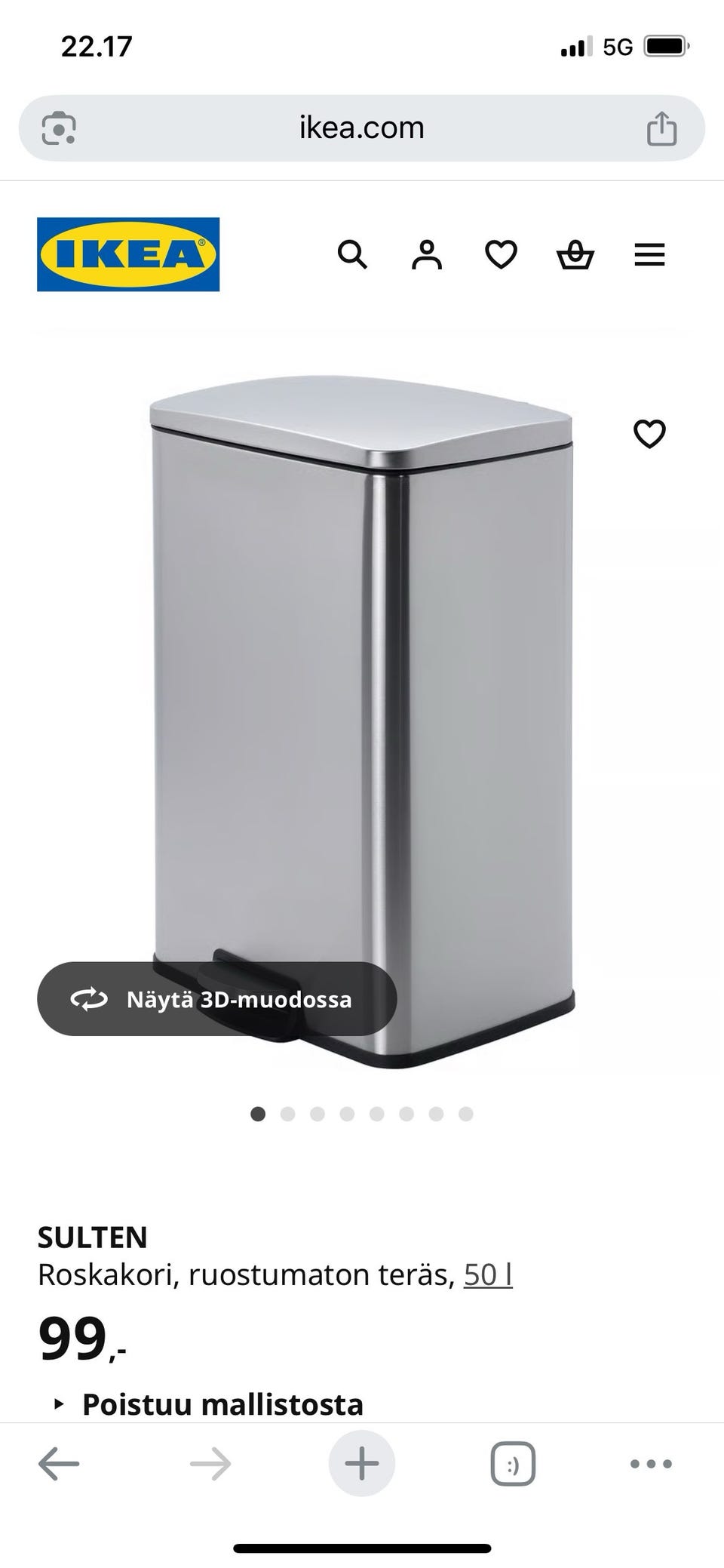
Task: Open the shopping basket
Action: [x=575, y=255]
